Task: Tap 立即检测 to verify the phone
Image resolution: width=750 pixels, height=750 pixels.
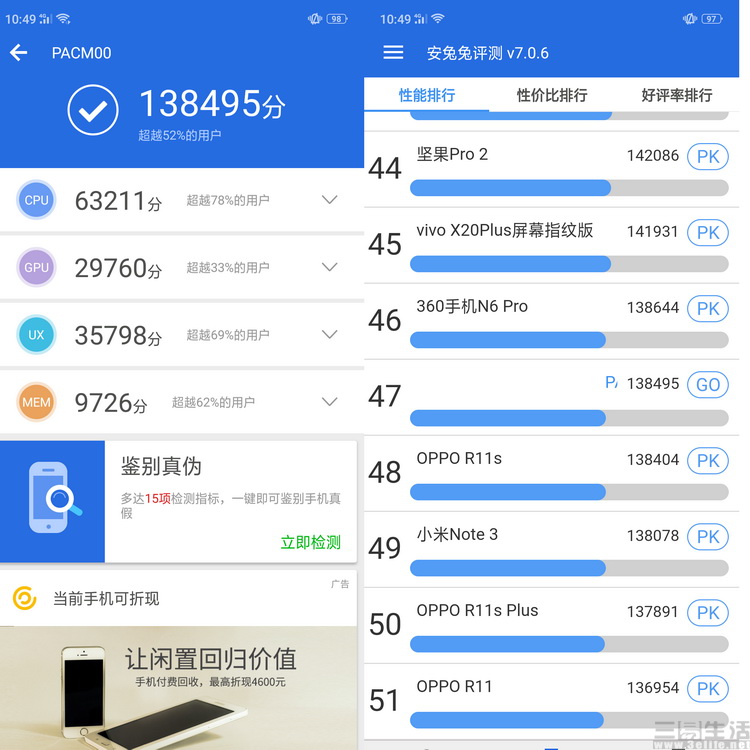Action: click(x=310, y=542)
